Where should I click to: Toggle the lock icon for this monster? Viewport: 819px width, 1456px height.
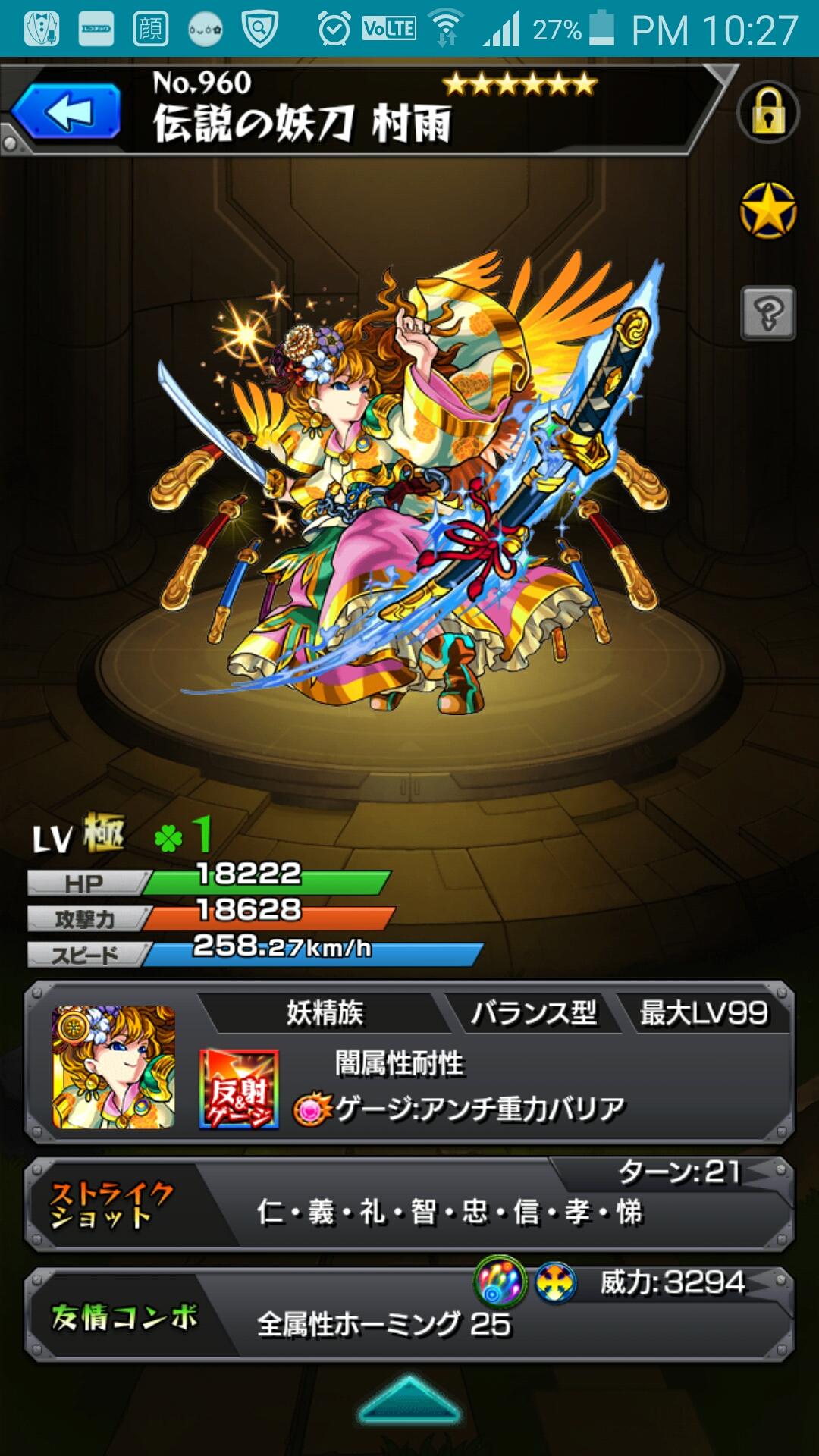click(x=767, y=113)
